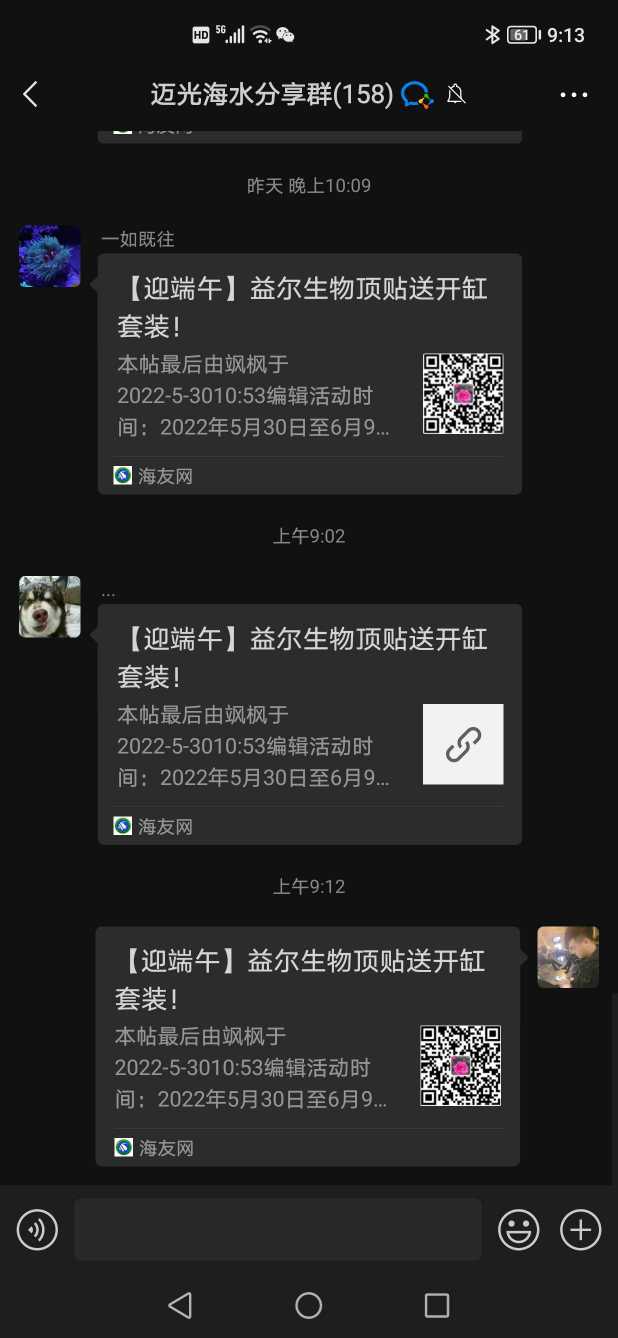Switch to voice message input
Screen dimensions: 618x1338
pos(38,1230)
